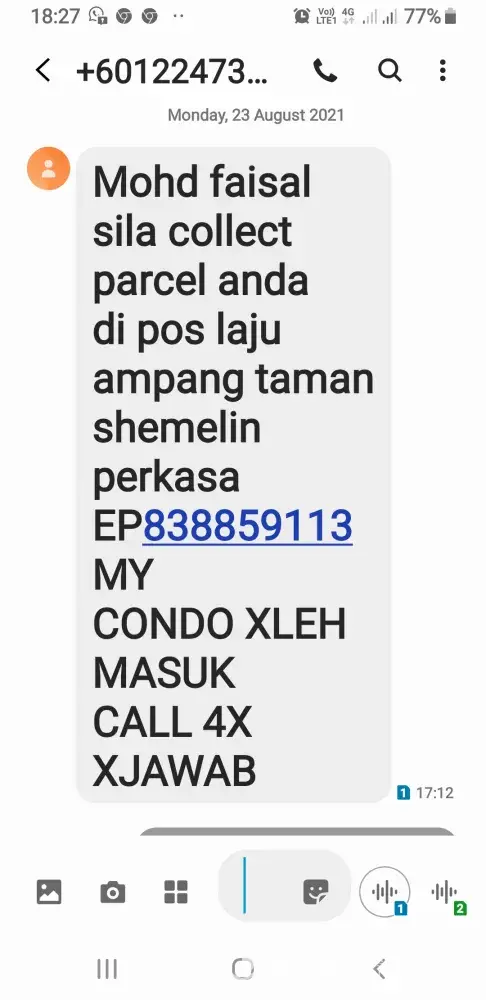This screenshot has height=1000, width=486.
Task: Open the more attachments grid
Action: pyautogui.click(x=176, y=892)
